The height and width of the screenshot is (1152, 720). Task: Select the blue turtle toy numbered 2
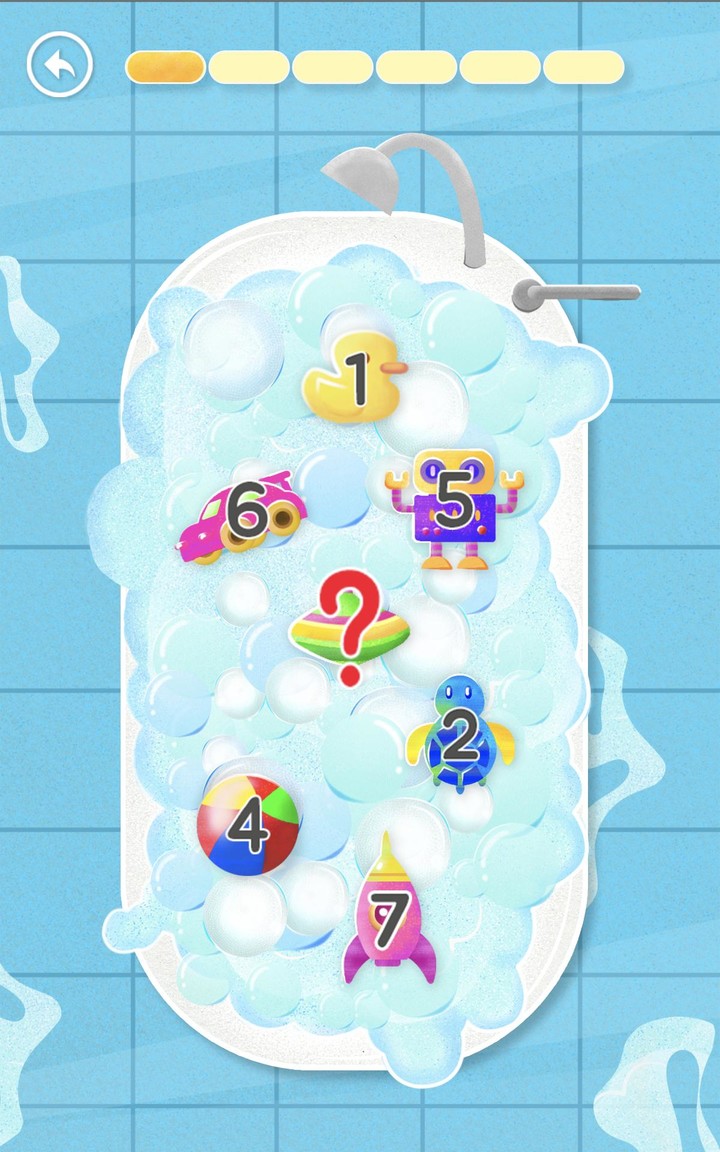pyautogui.click(x=463, y=740)
